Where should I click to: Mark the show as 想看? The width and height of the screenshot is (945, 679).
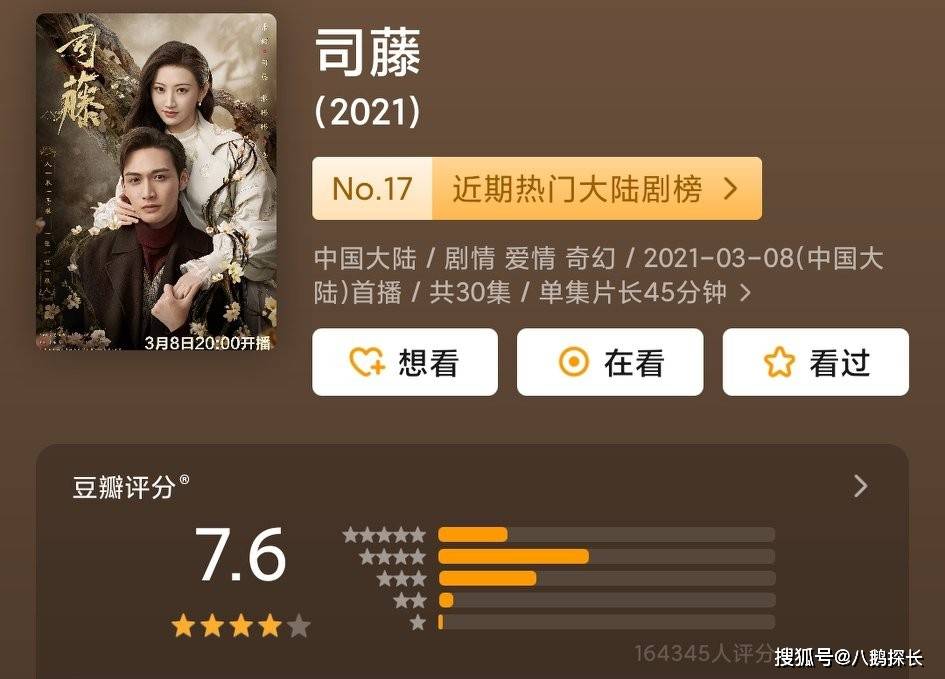(x=404, y=362)
